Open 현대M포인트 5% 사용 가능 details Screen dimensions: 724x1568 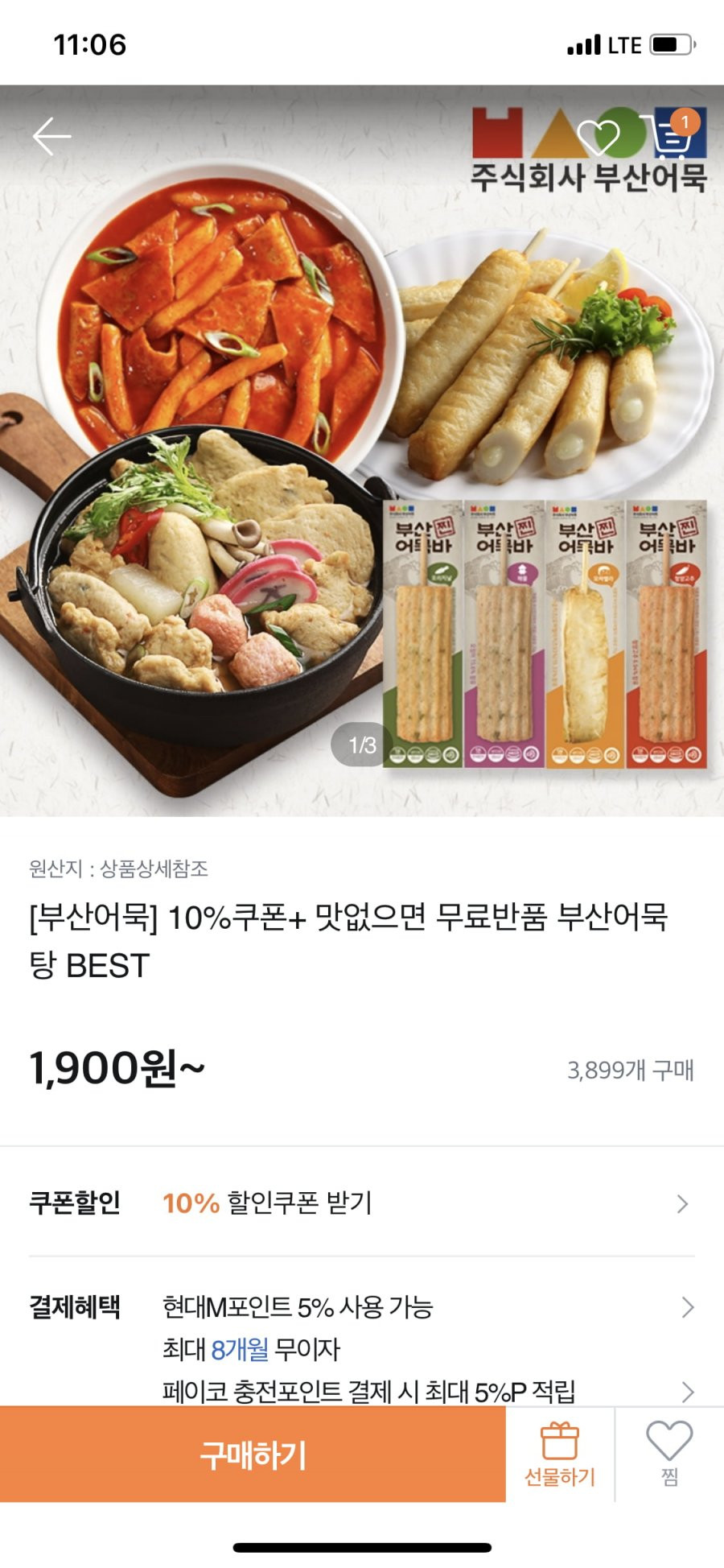coord(362,1307)
